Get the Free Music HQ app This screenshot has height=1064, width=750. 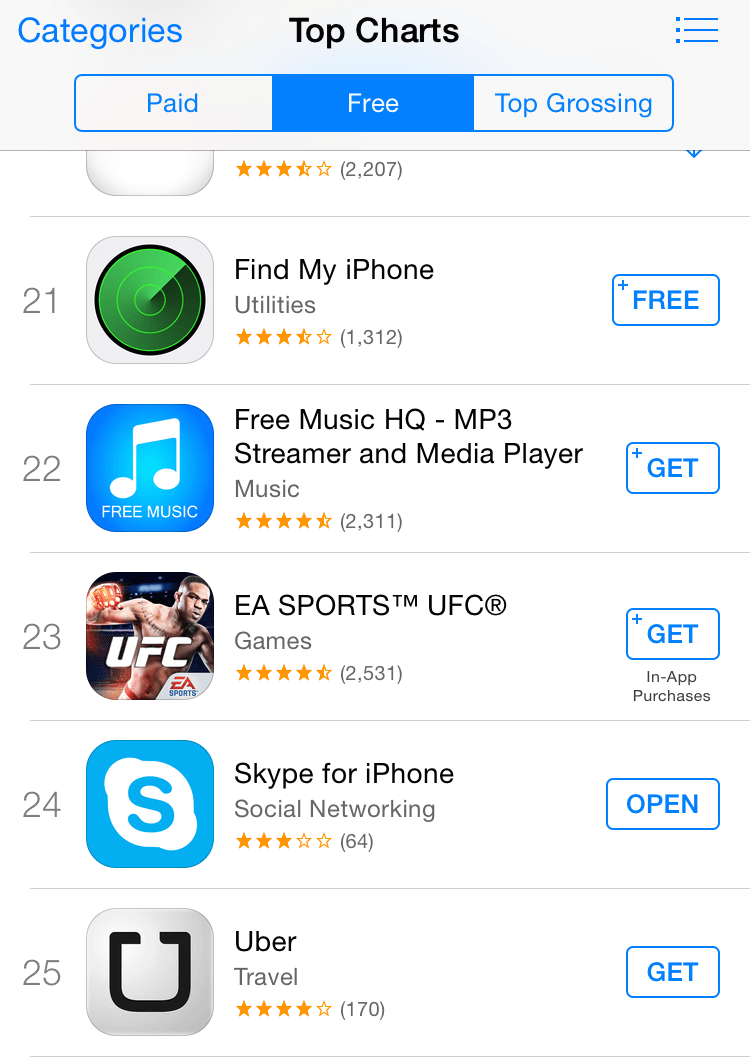672,468
